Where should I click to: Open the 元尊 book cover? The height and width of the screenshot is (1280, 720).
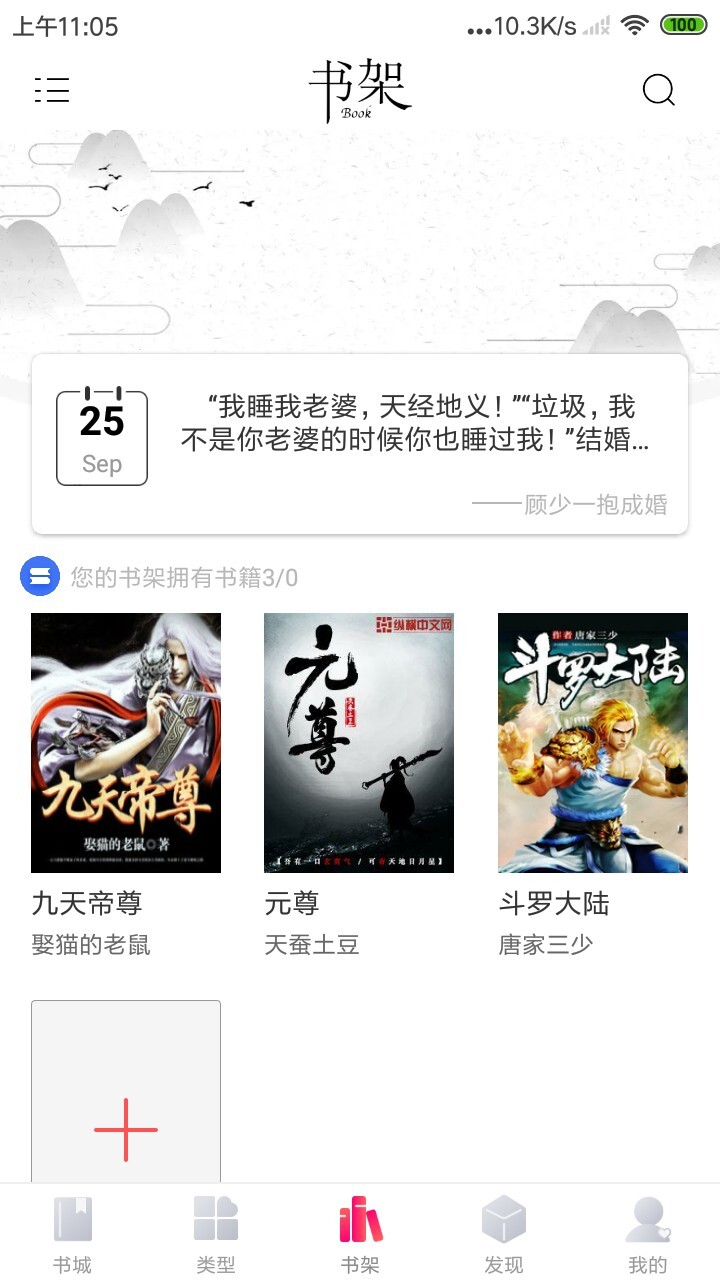click(360, 742)
